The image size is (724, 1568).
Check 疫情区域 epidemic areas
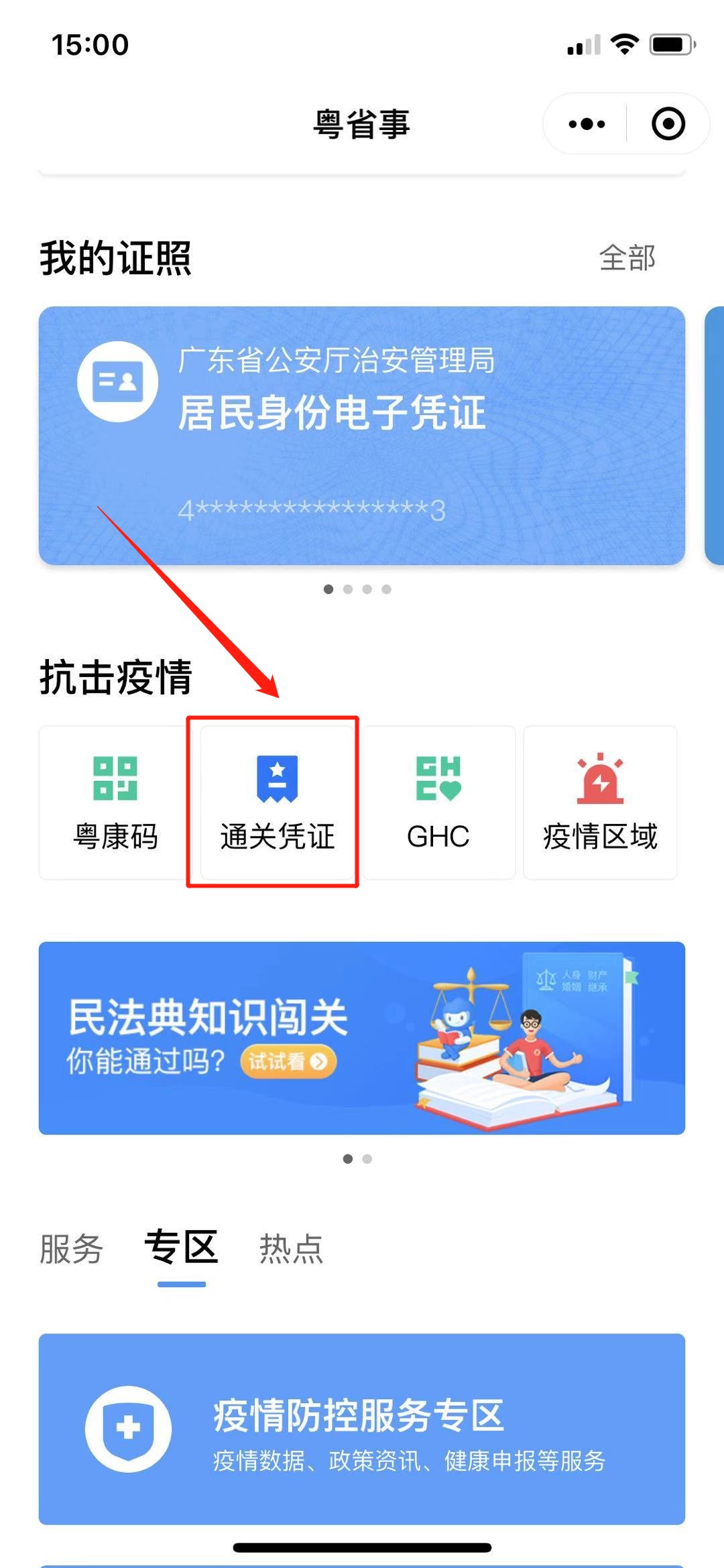[x=600, y=802]
